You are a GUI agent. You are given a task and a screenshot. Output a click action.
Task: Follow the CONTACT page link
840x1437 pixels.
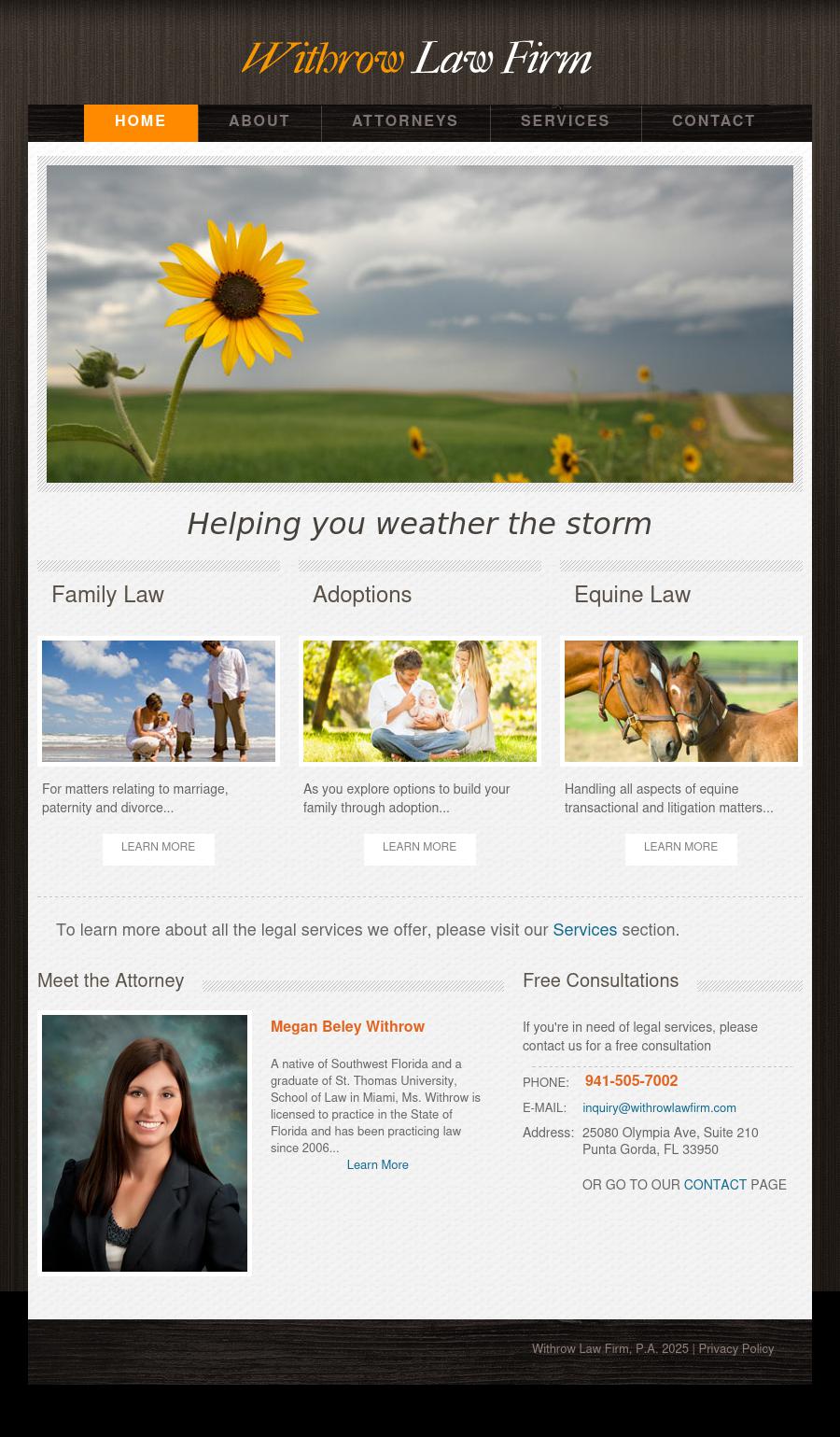715,1185
